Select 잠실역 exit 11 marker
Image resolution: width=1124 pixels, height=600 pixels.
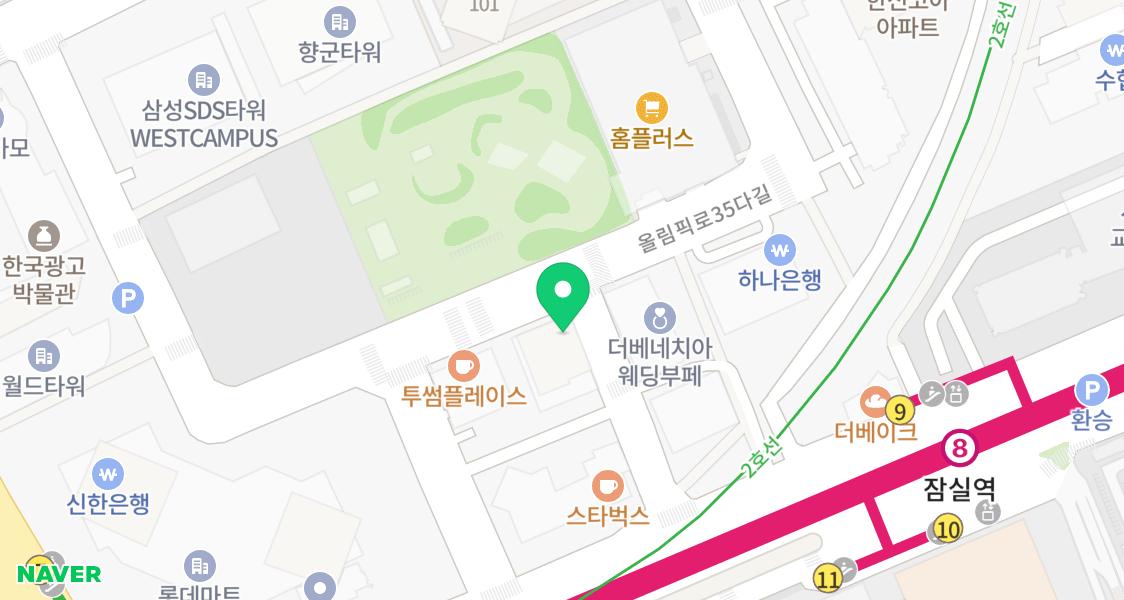coord(827,578)
